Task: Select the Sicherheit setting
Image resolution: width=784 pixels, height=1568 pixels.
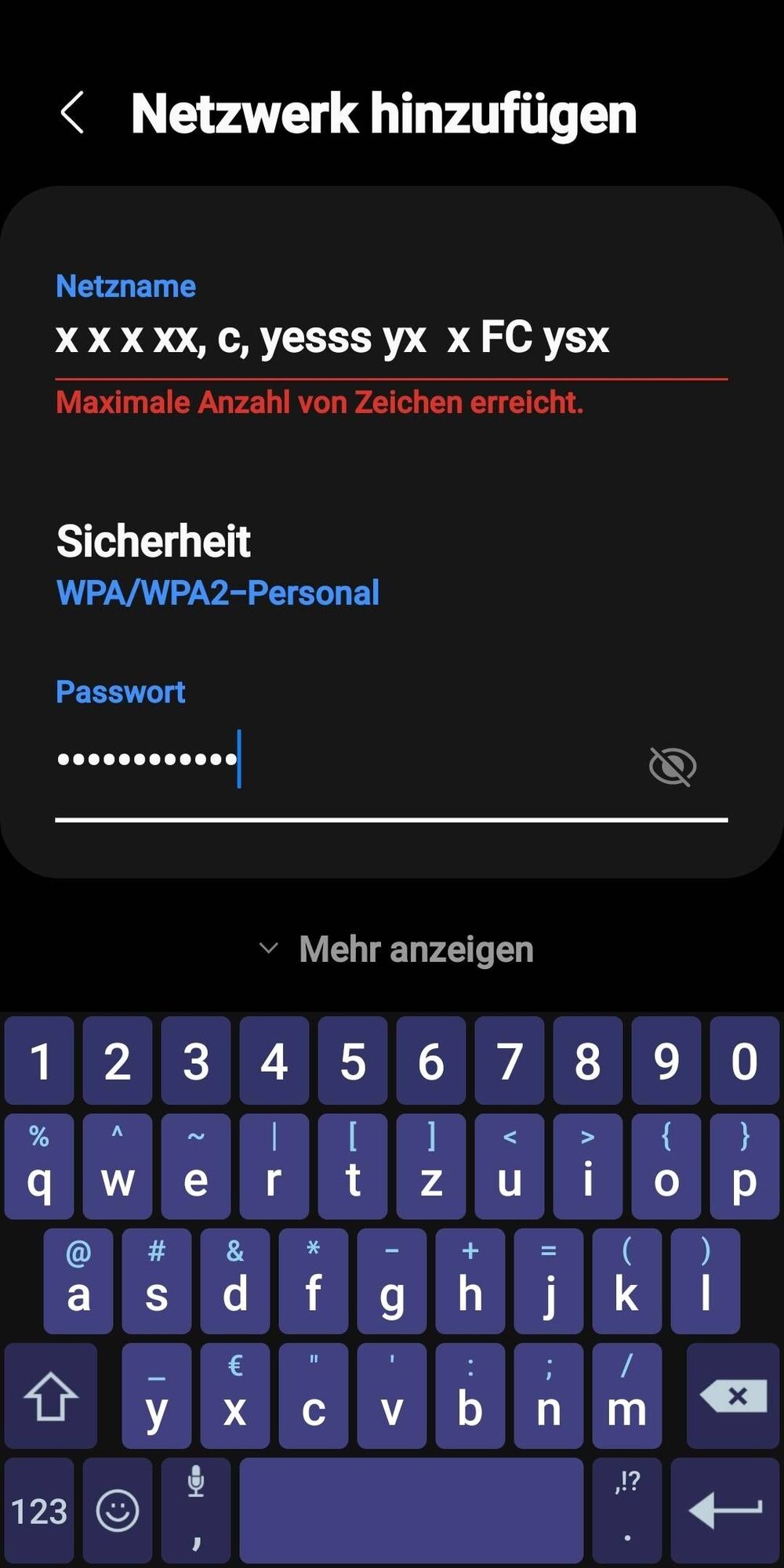Action: 155,540
